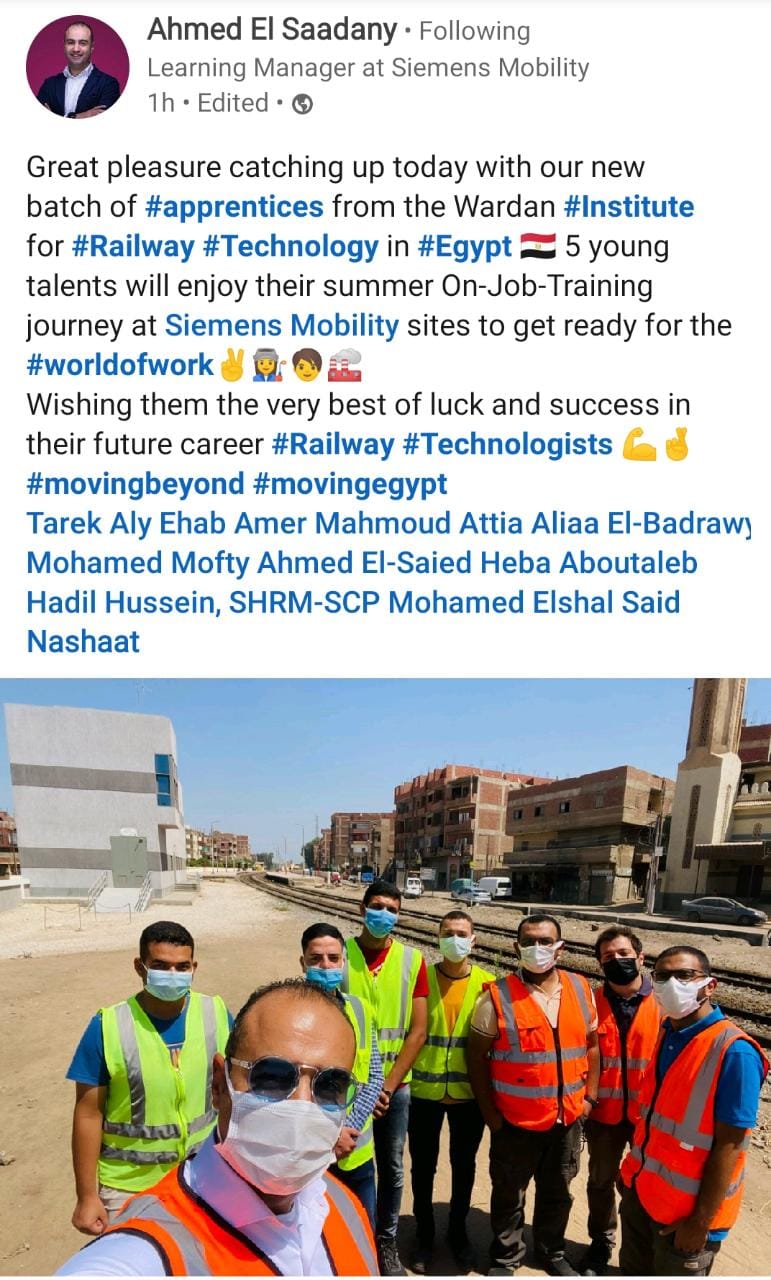Open the #Technologists hashtag
771x1280 pixels.
coord(507,445)
